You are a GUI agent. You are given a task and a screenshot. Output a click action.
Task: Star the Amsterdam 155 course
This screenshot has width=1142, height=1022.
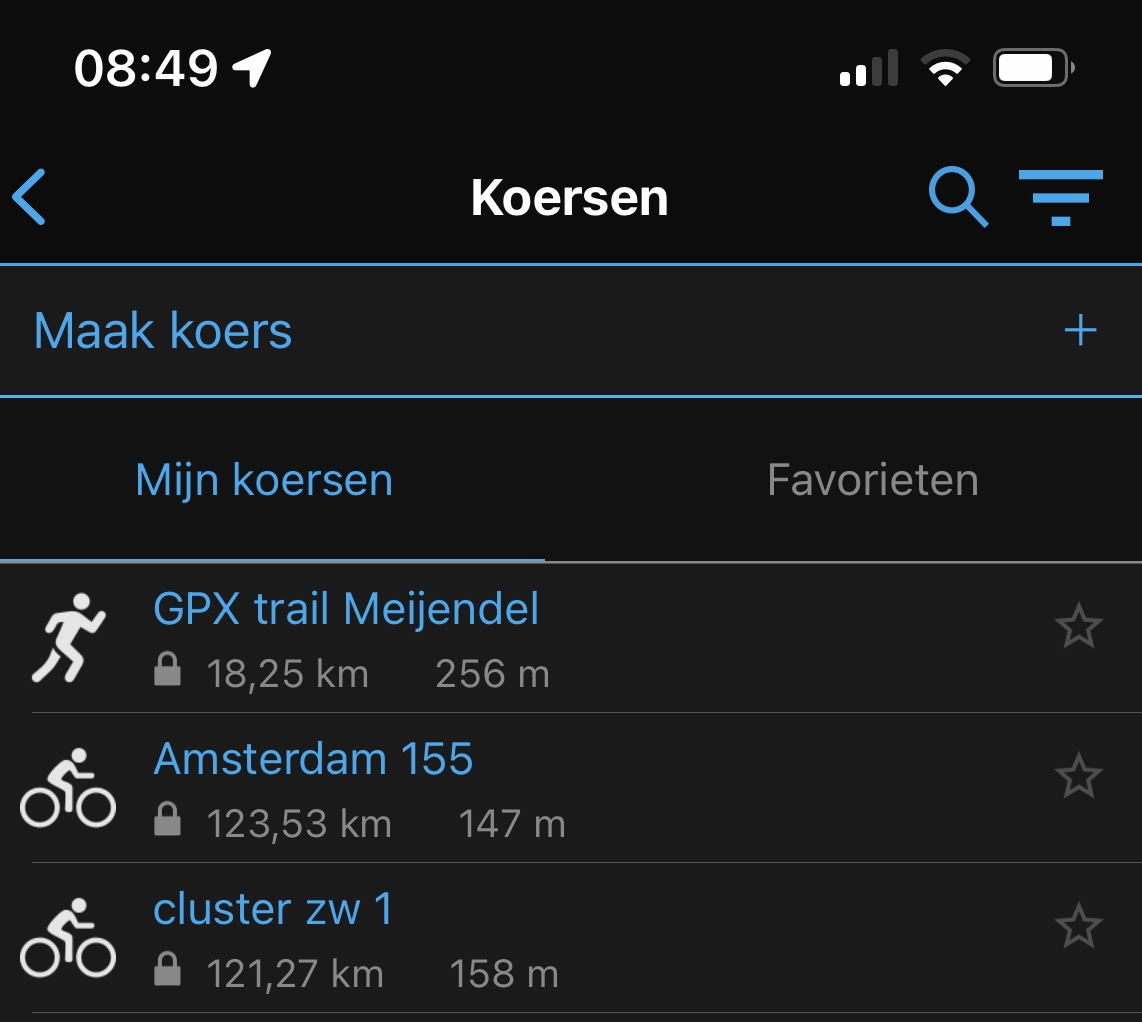(1078, 778)
